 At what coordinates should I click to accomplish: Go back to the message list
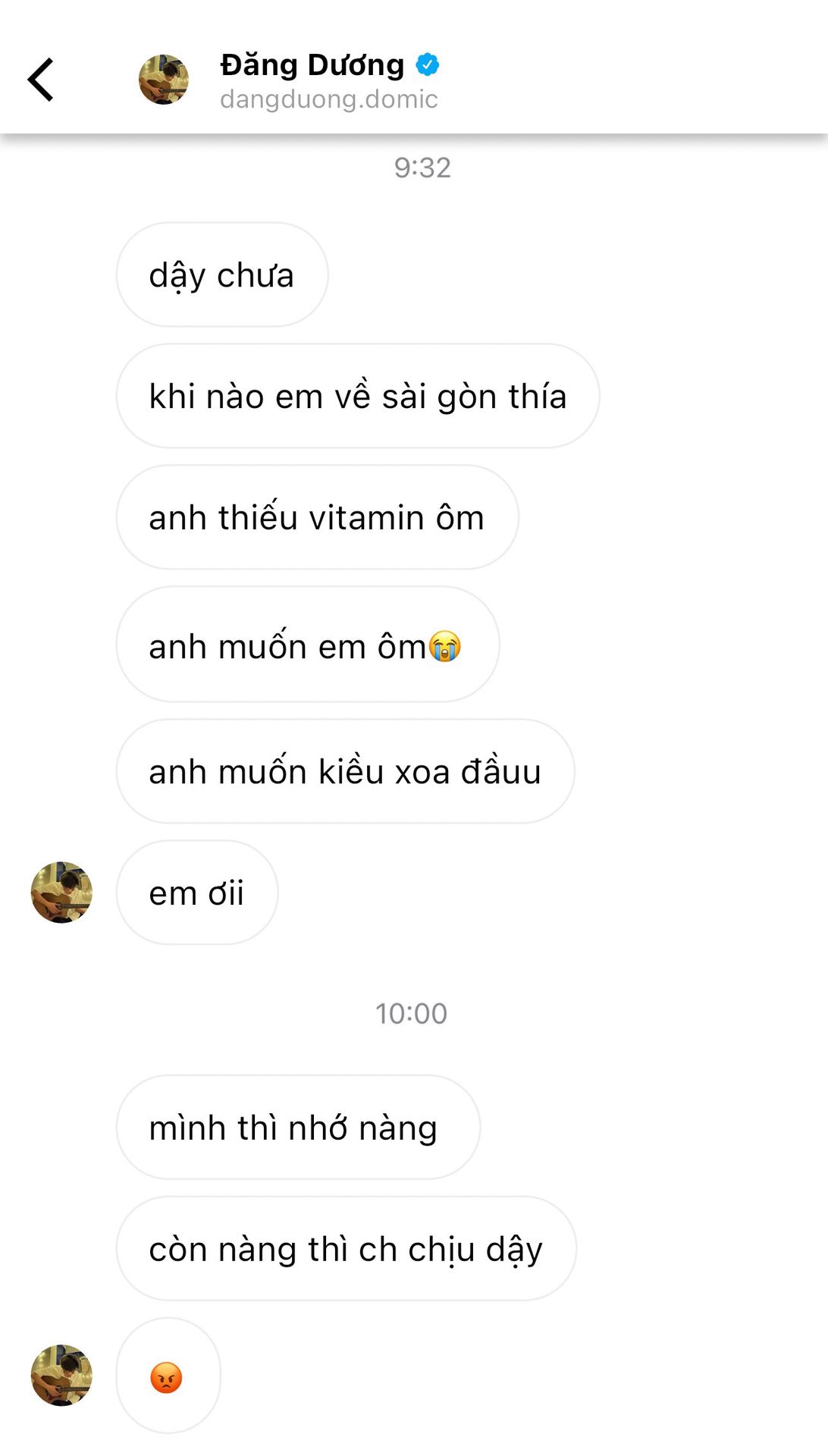[x=41, y=80]
